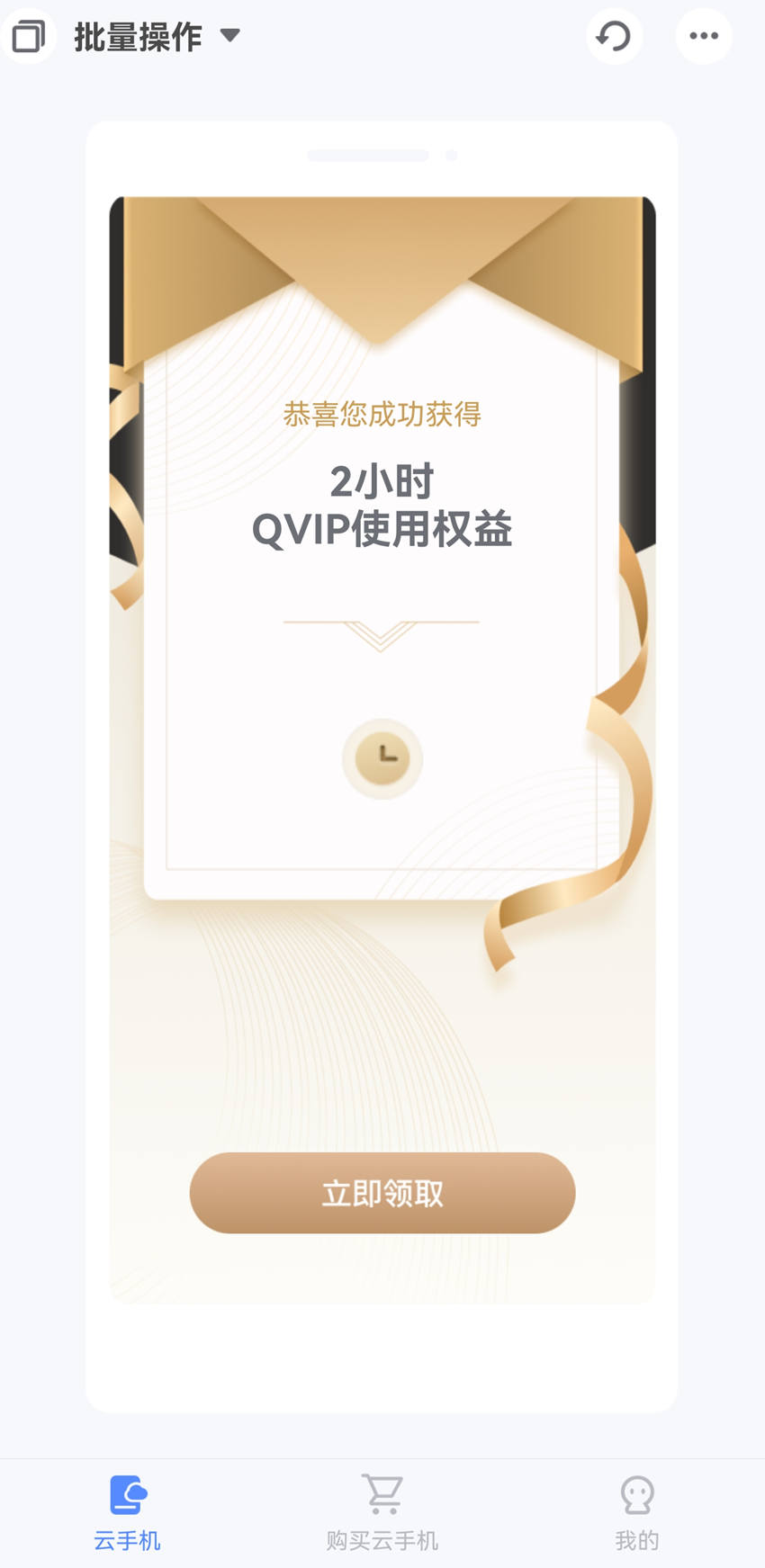765x1568 pixels.
Task: Refresh the cloud phone list
Action: (x=614, y=37)
